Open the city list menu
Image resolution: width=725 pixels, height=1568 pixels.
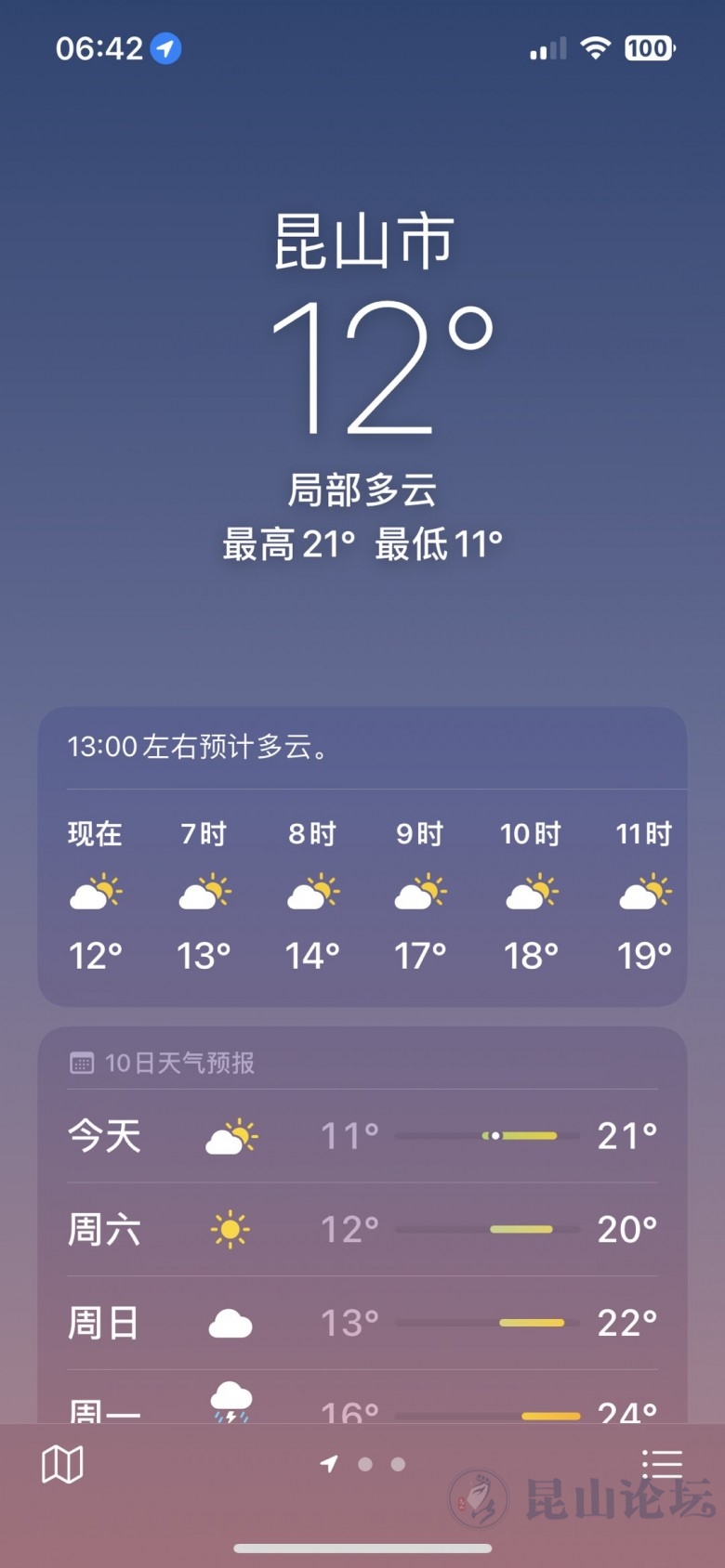[662, 1464]
